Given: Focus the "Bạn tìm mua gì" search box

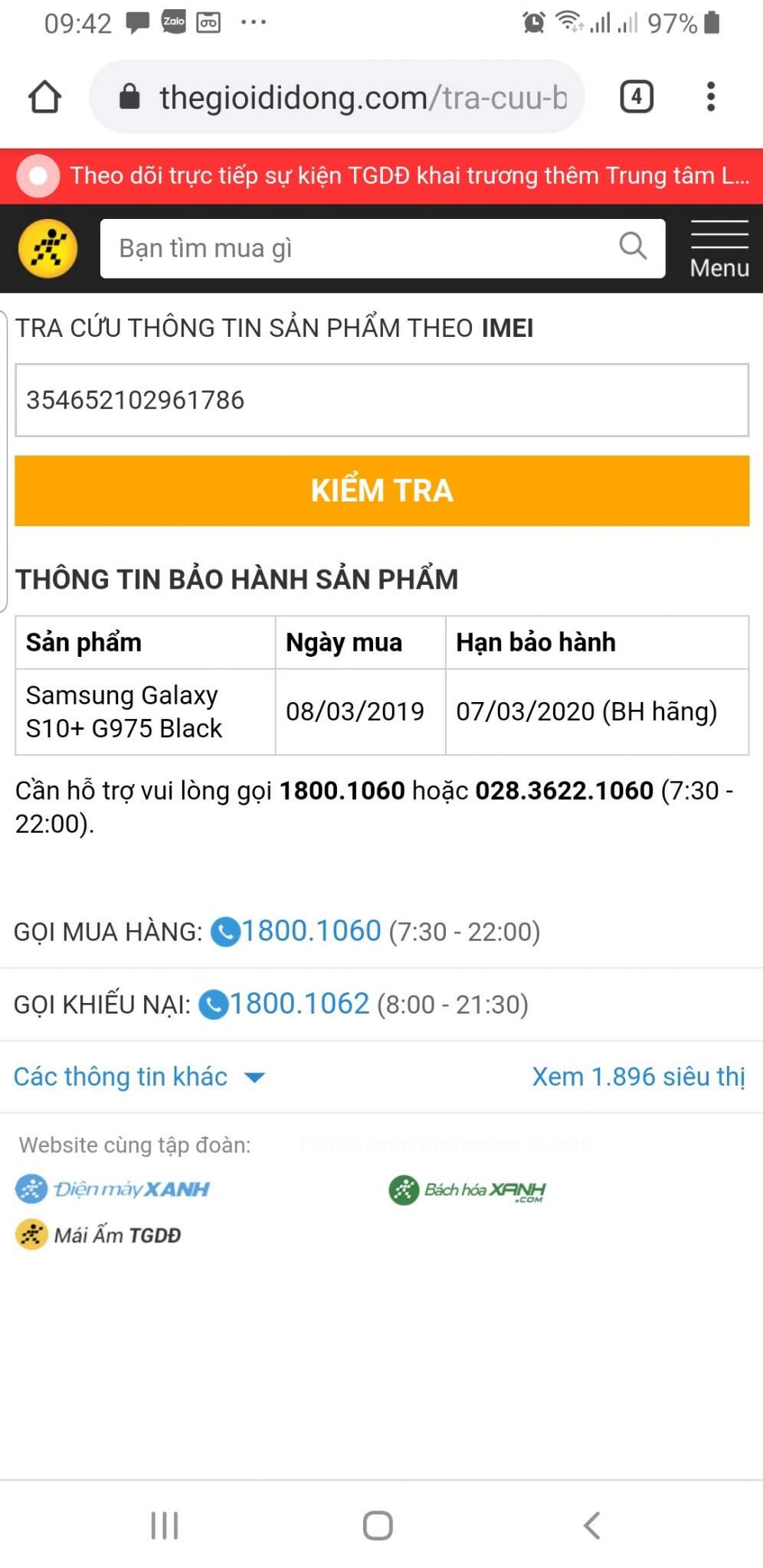Looking at the screenshot, I should tap(360, 249).
